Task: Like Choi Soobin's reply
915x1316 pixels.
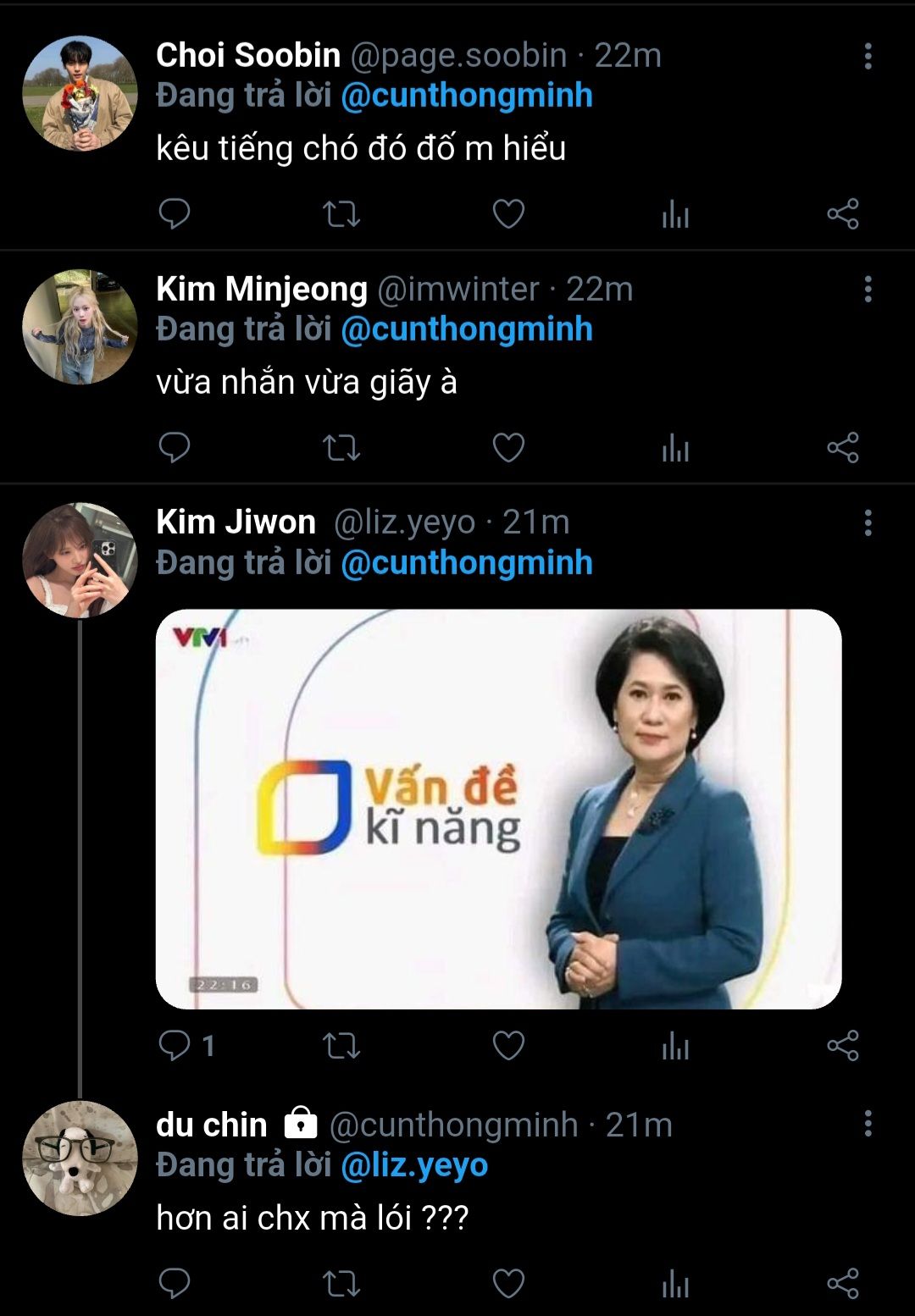Action: pyautogui.click(x=508, y=214)
